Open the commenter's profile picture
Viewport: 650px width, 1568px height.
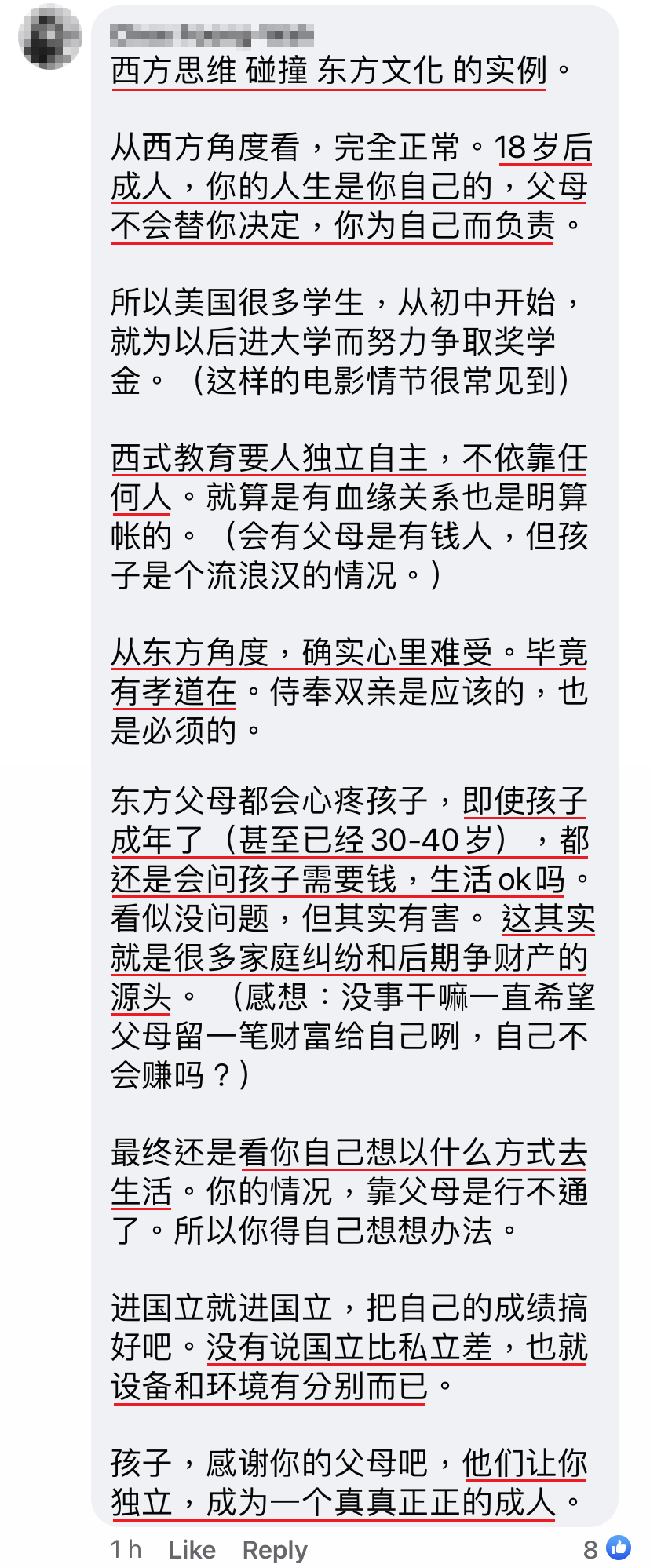[49, 37]
